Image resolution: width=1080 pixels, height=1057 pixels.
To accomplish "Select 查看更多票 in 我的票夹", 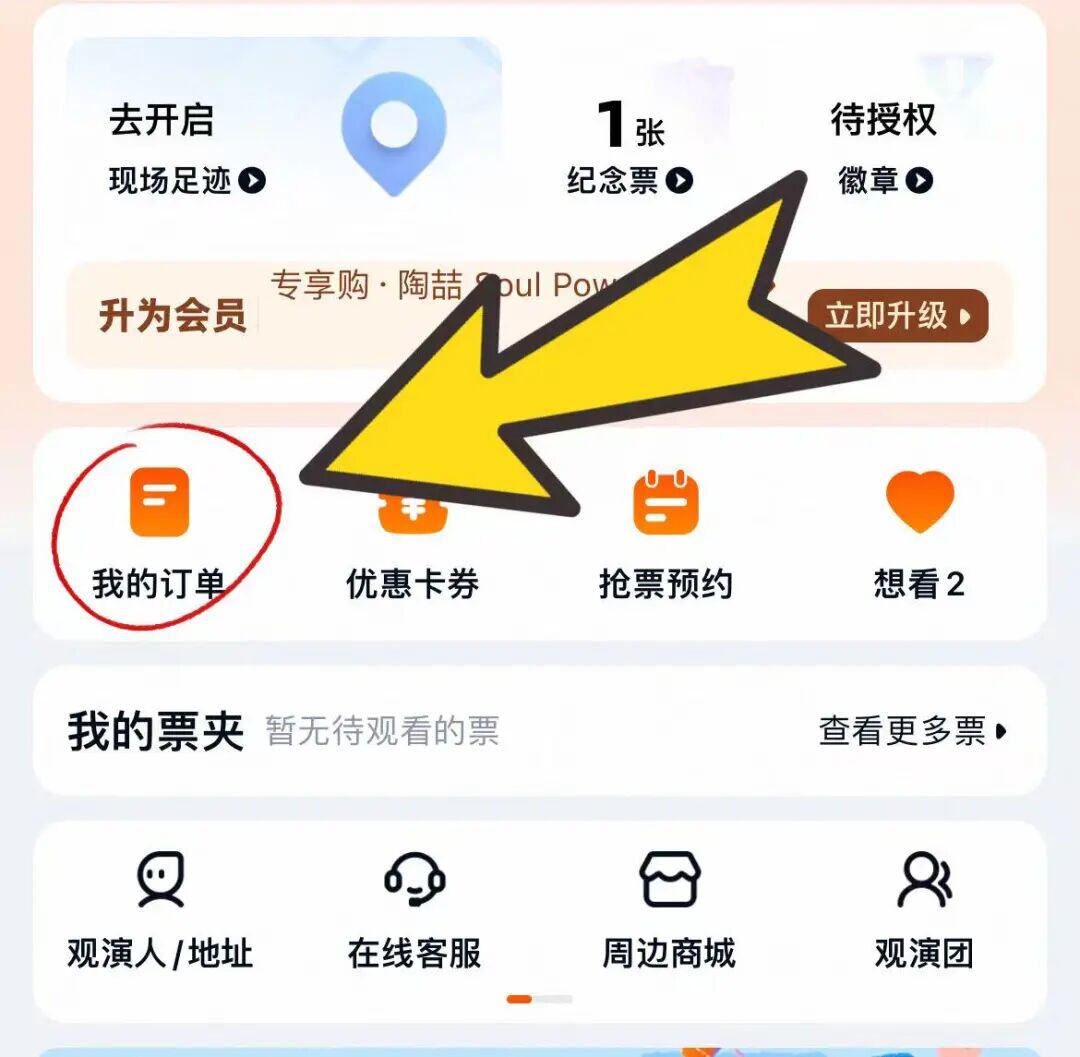I will coord(912,731).
